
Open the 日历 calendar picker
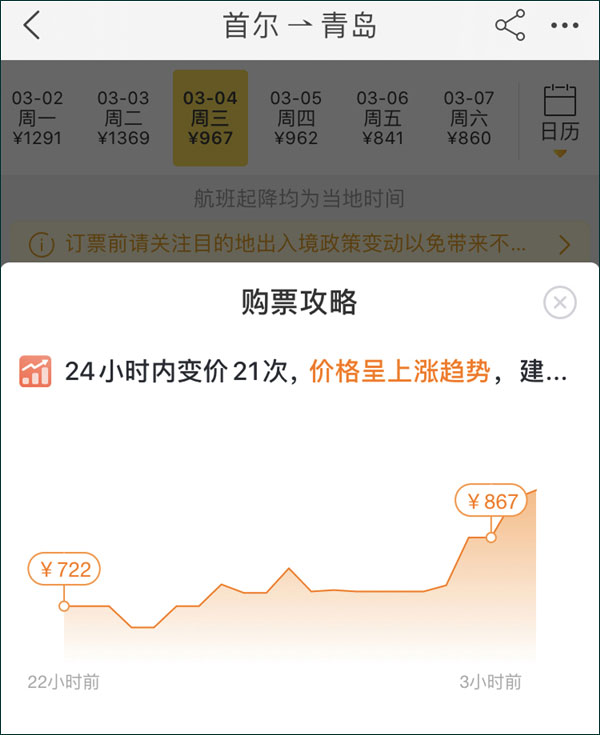pyautogui.click(x=560, y=120)
